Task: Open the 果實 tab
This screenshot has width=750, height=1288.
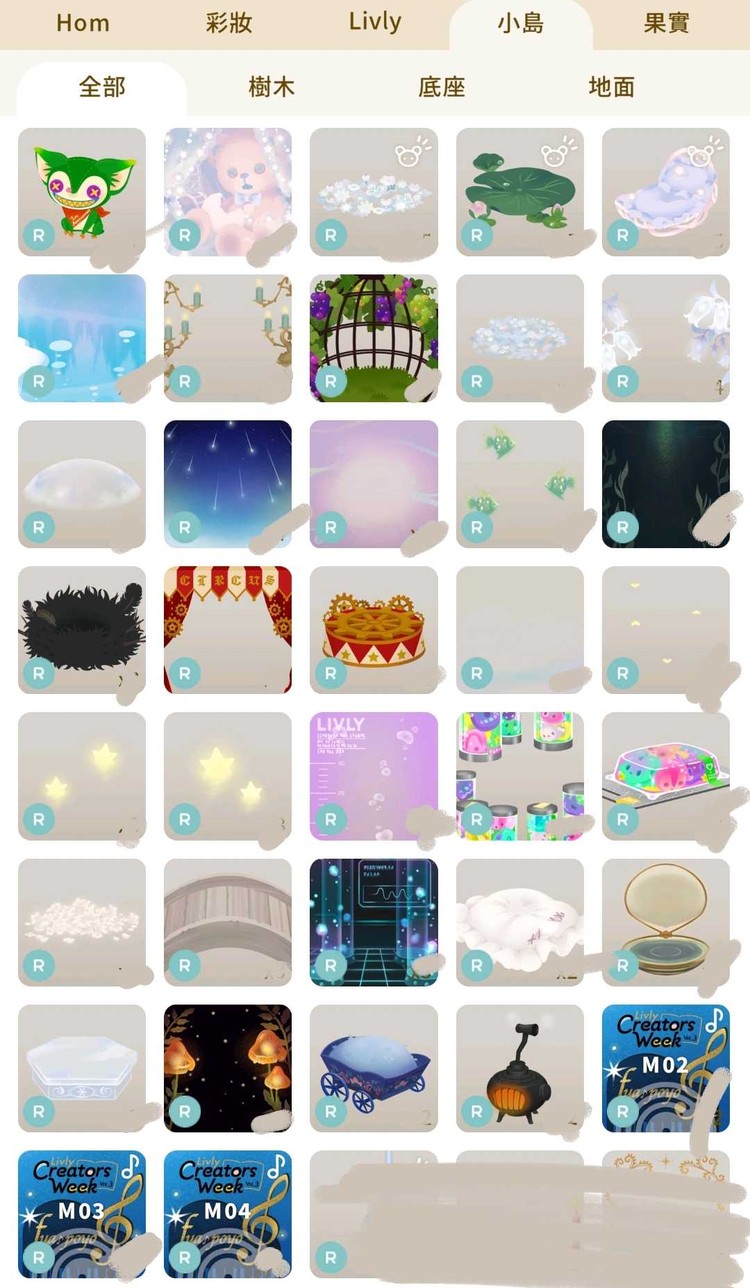Action: tap(666, 23)
